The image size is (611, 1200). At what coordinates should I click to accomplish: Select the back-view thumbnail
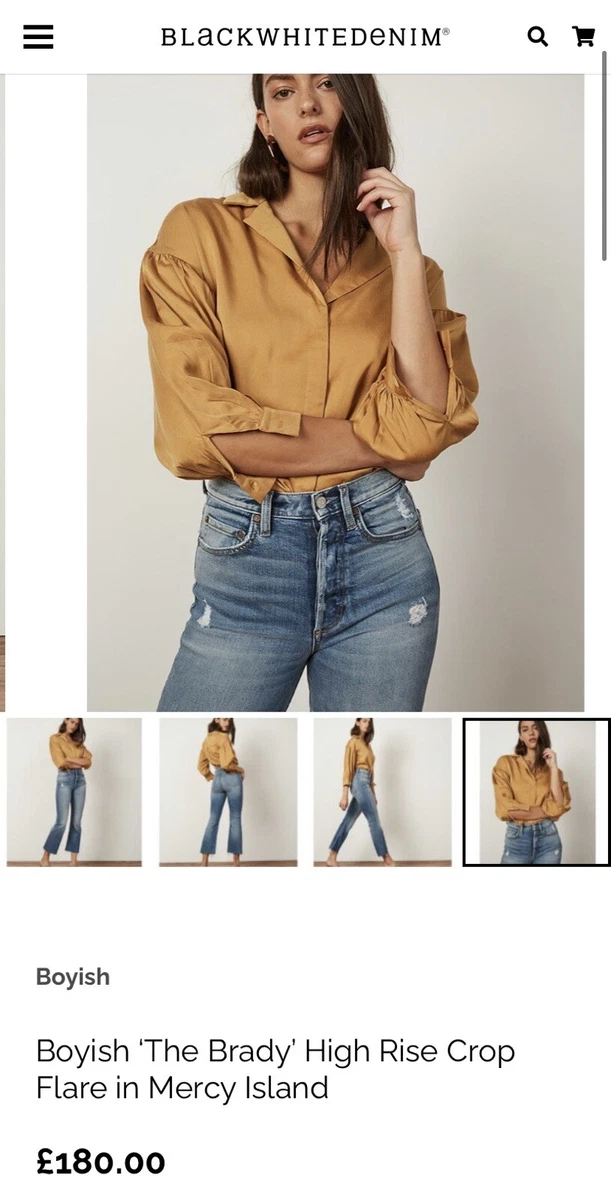pyautogui.click(x=228, y=792)
